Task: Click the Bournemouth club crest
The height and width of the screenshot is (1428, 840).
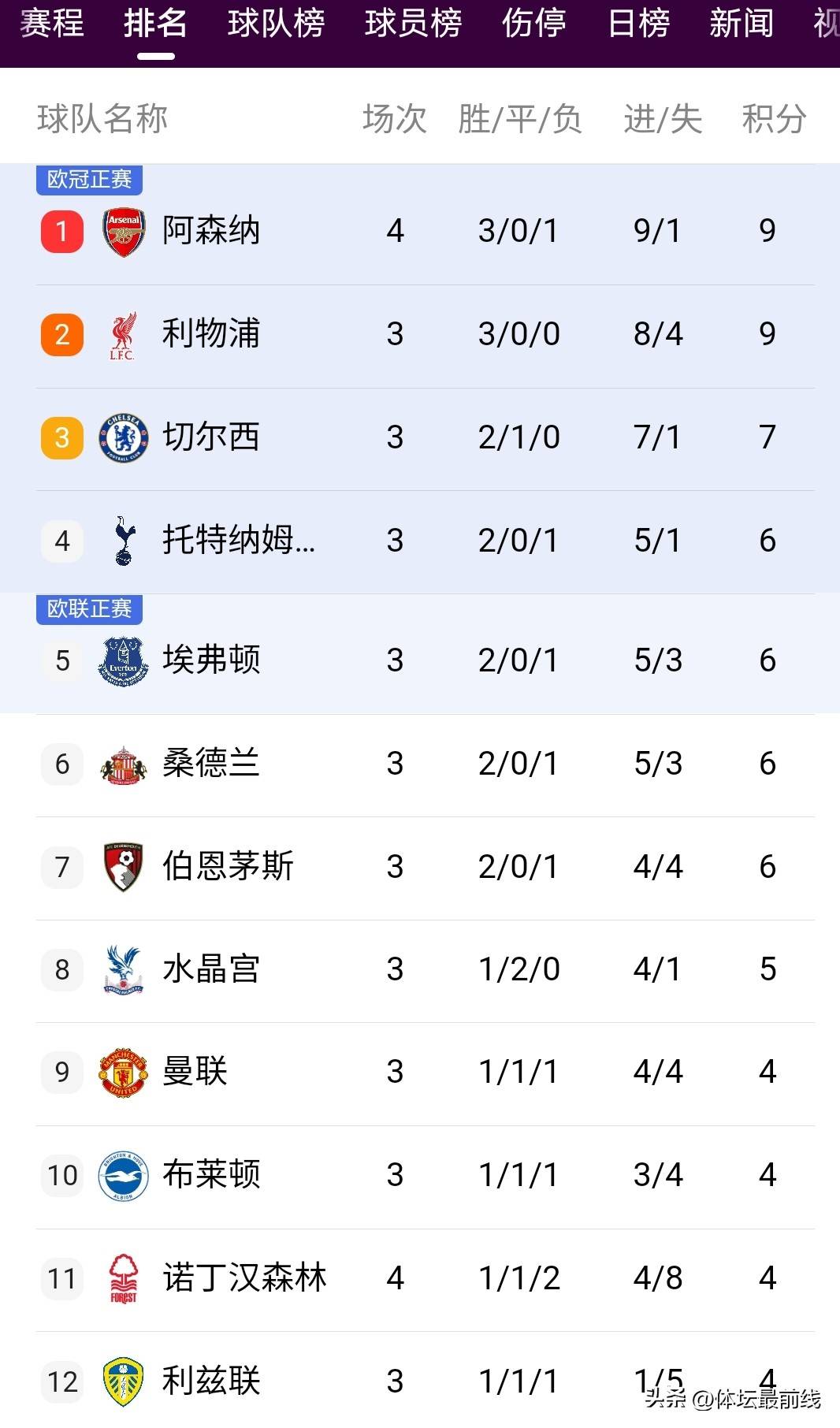Action: (121, 867)
